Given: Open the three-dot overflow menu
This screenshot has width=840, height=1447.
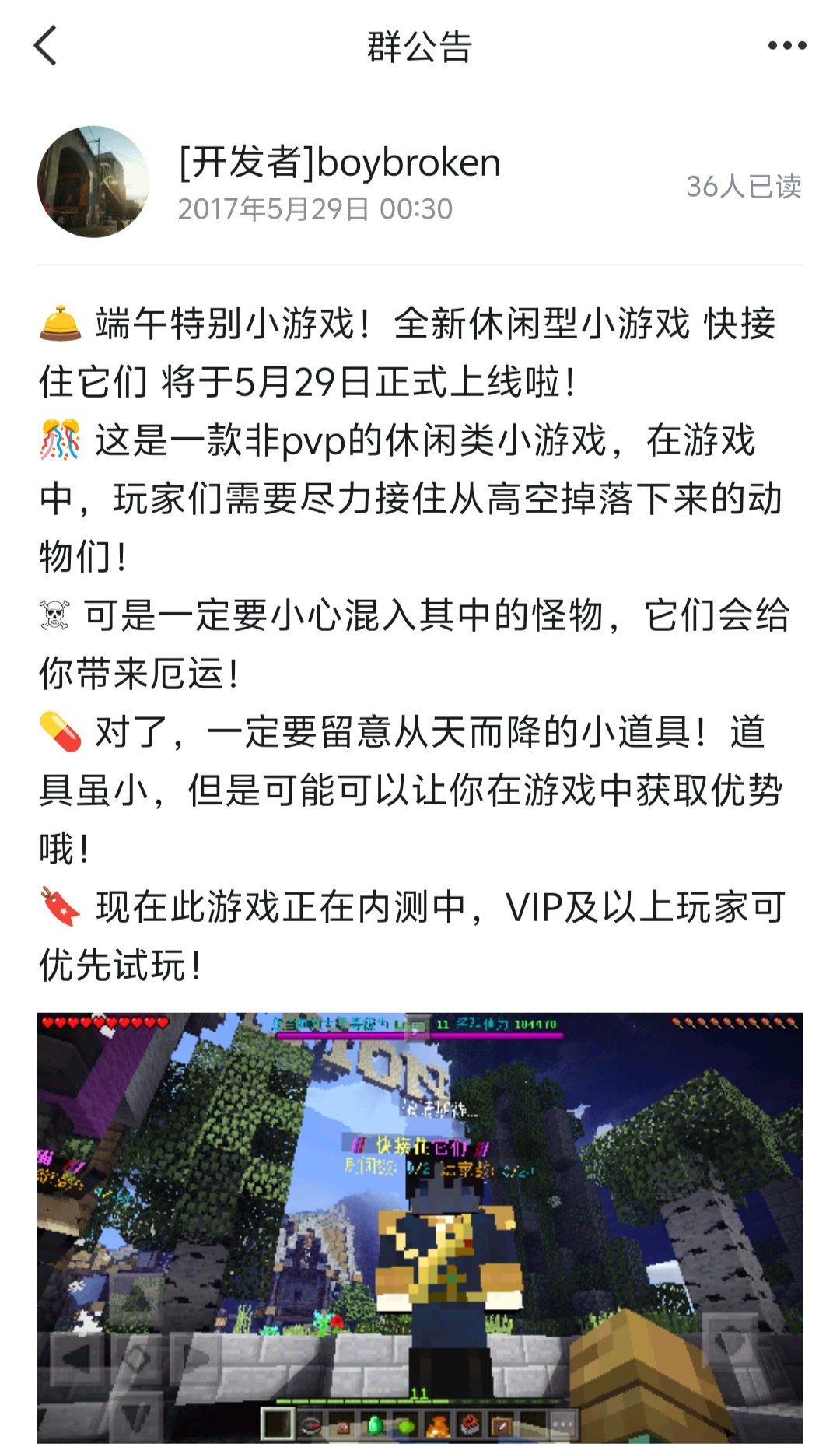Looking at the screenshot, I should tap(786, 46).
